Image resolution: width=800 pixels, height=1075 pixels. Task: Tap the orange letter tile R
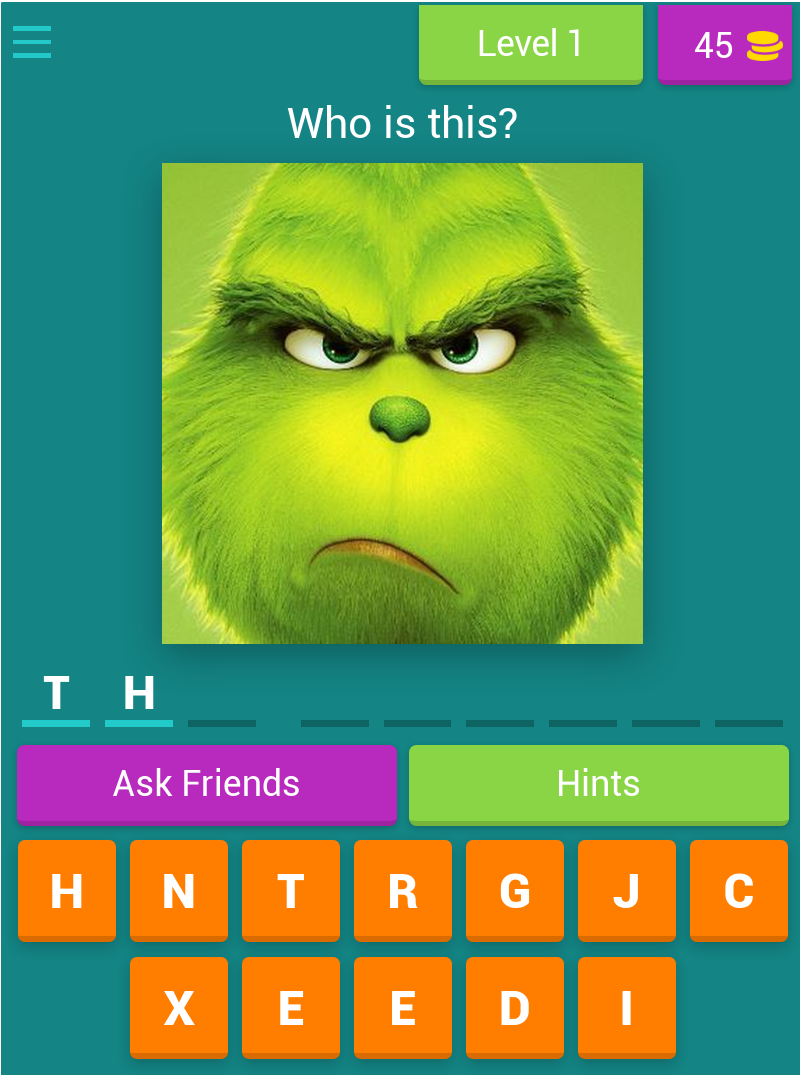click(402, 890)
